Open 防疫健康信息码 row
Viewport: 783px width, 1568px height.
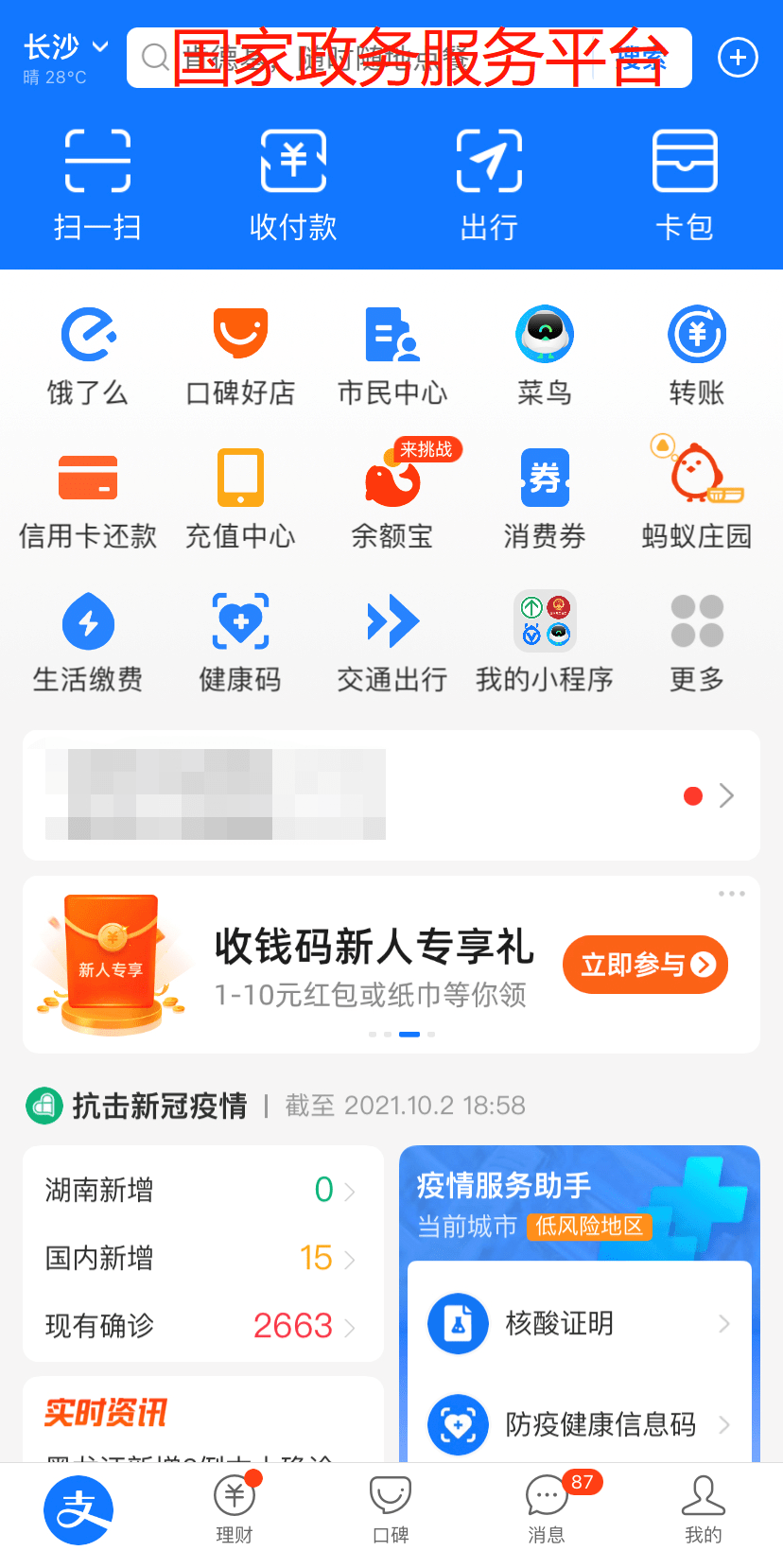tap(580, 1423)
